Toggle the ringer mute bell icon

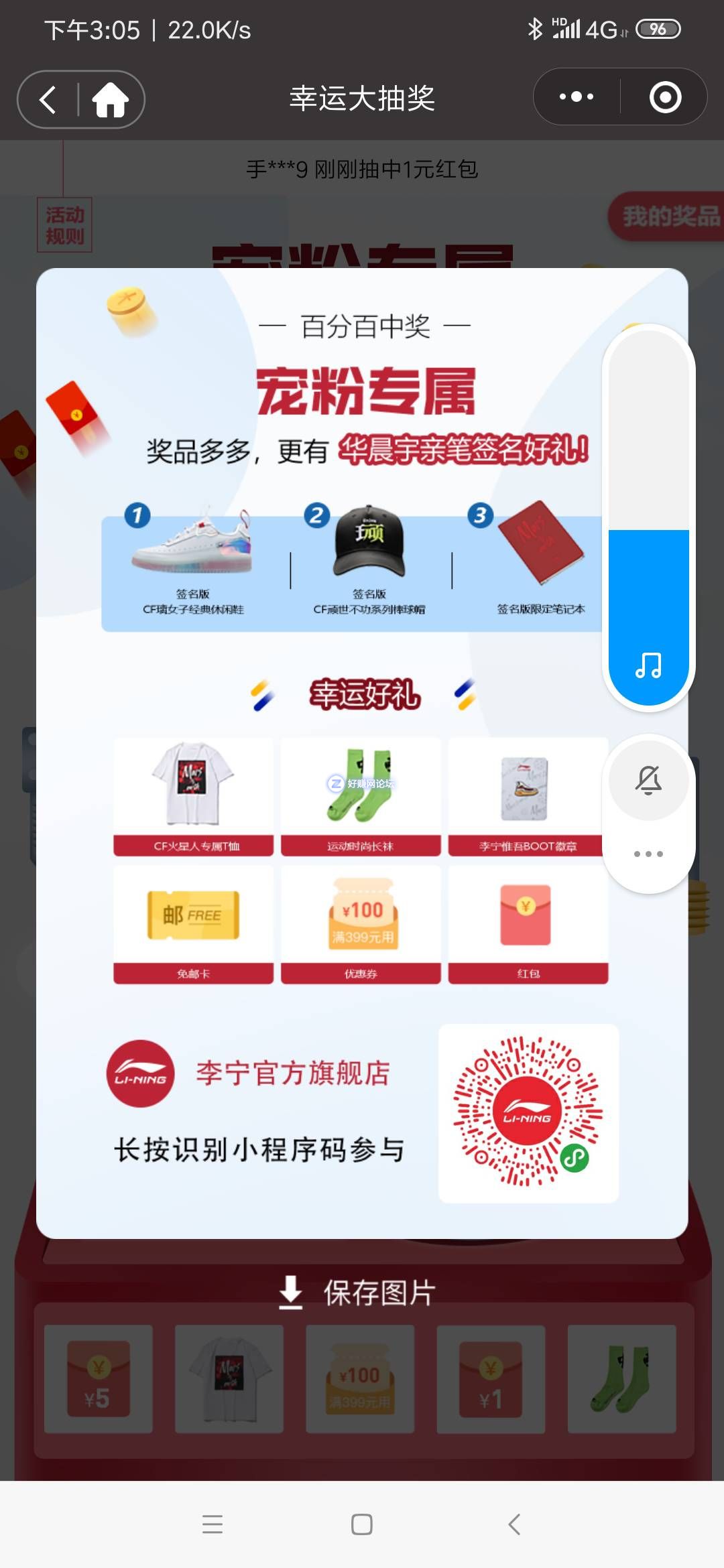648,780
